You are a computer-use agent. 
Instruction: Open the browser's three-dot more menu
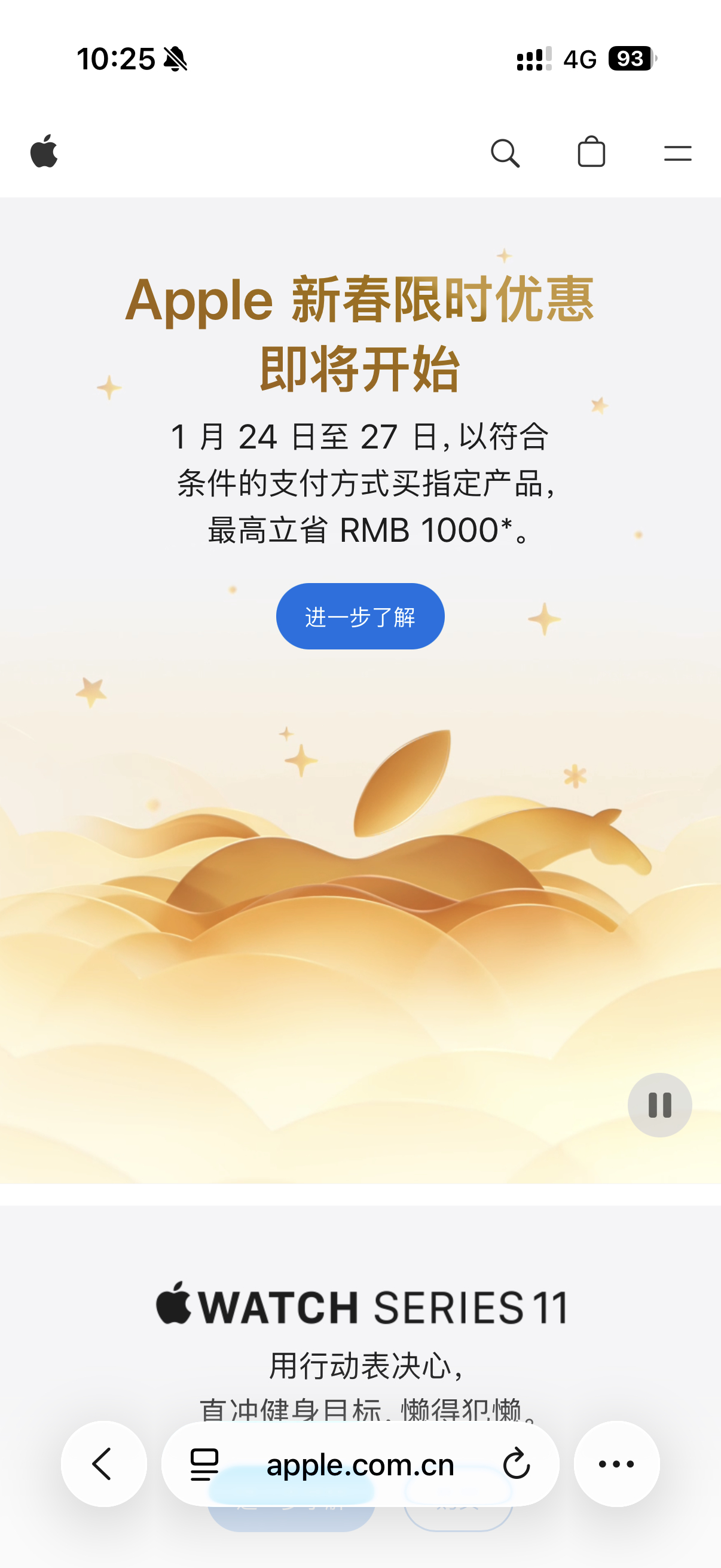pyautogui.click(x=616, y=1465)
